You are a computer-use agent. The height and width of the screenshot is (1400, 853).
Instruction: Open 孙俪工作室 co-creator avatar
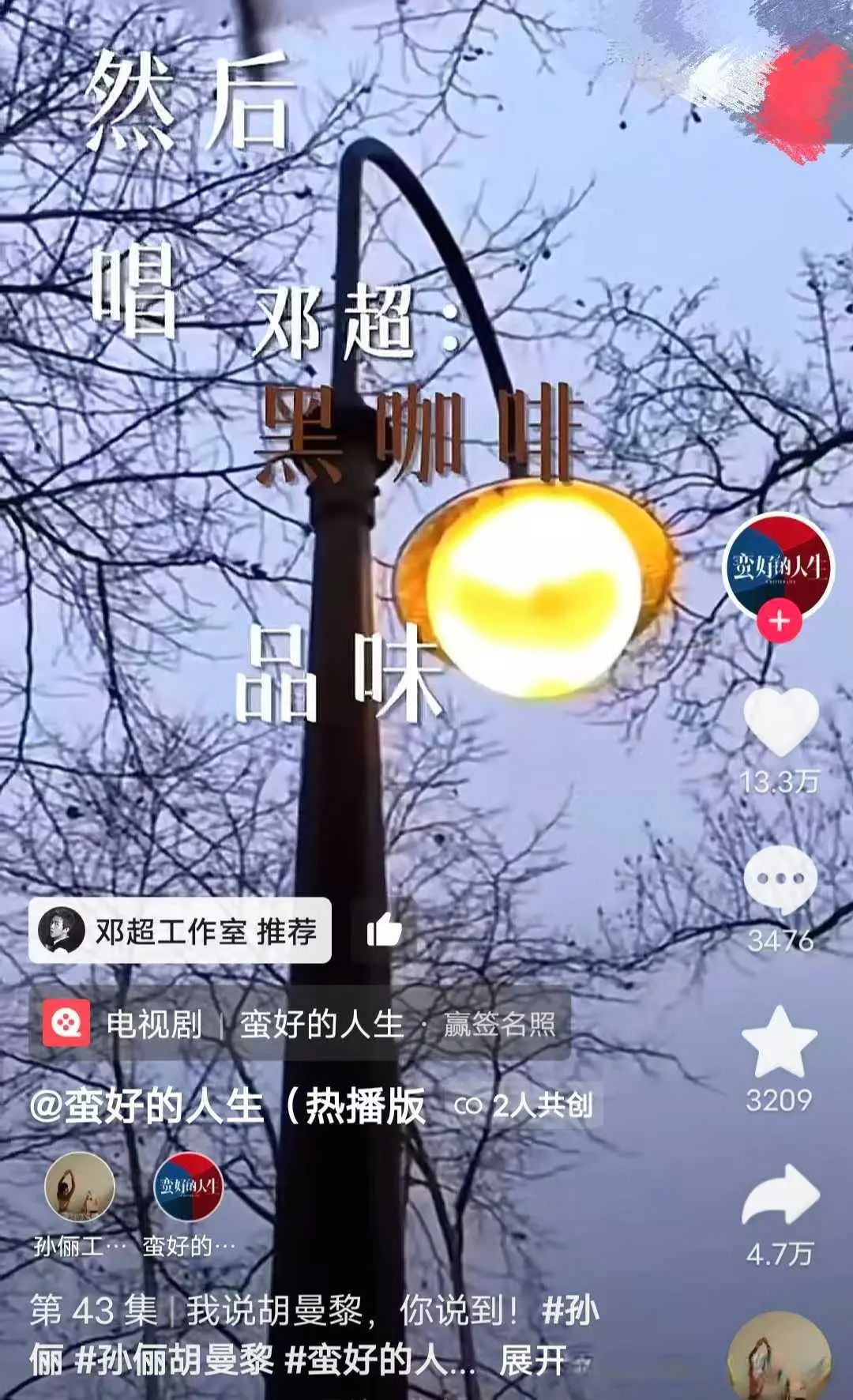coord(79,1187)
